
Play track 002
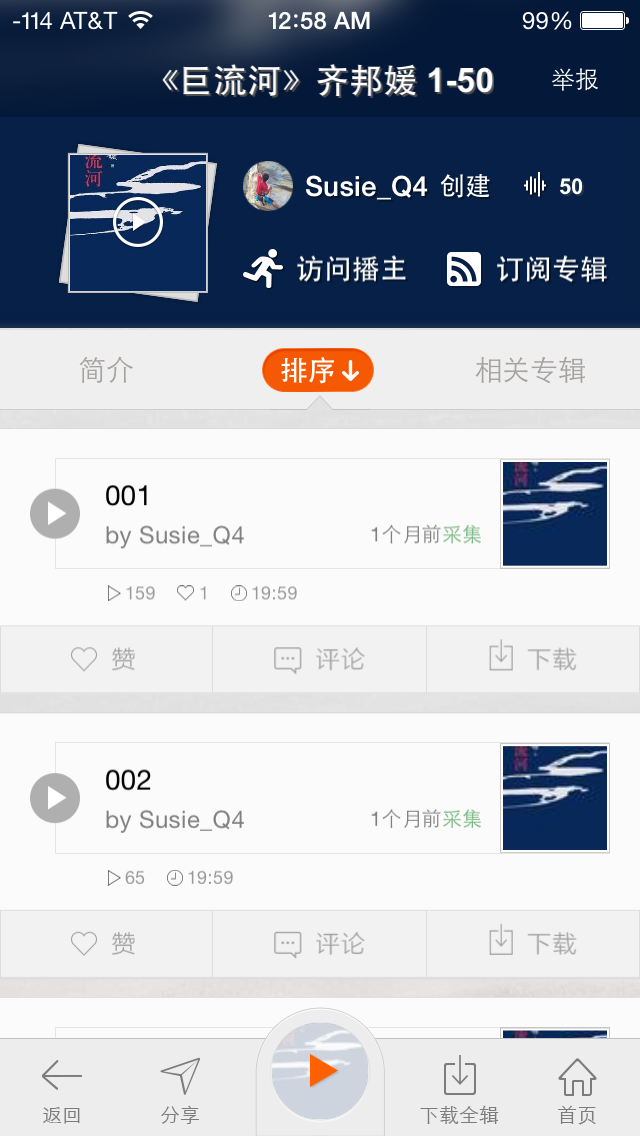tap(55, 798)
